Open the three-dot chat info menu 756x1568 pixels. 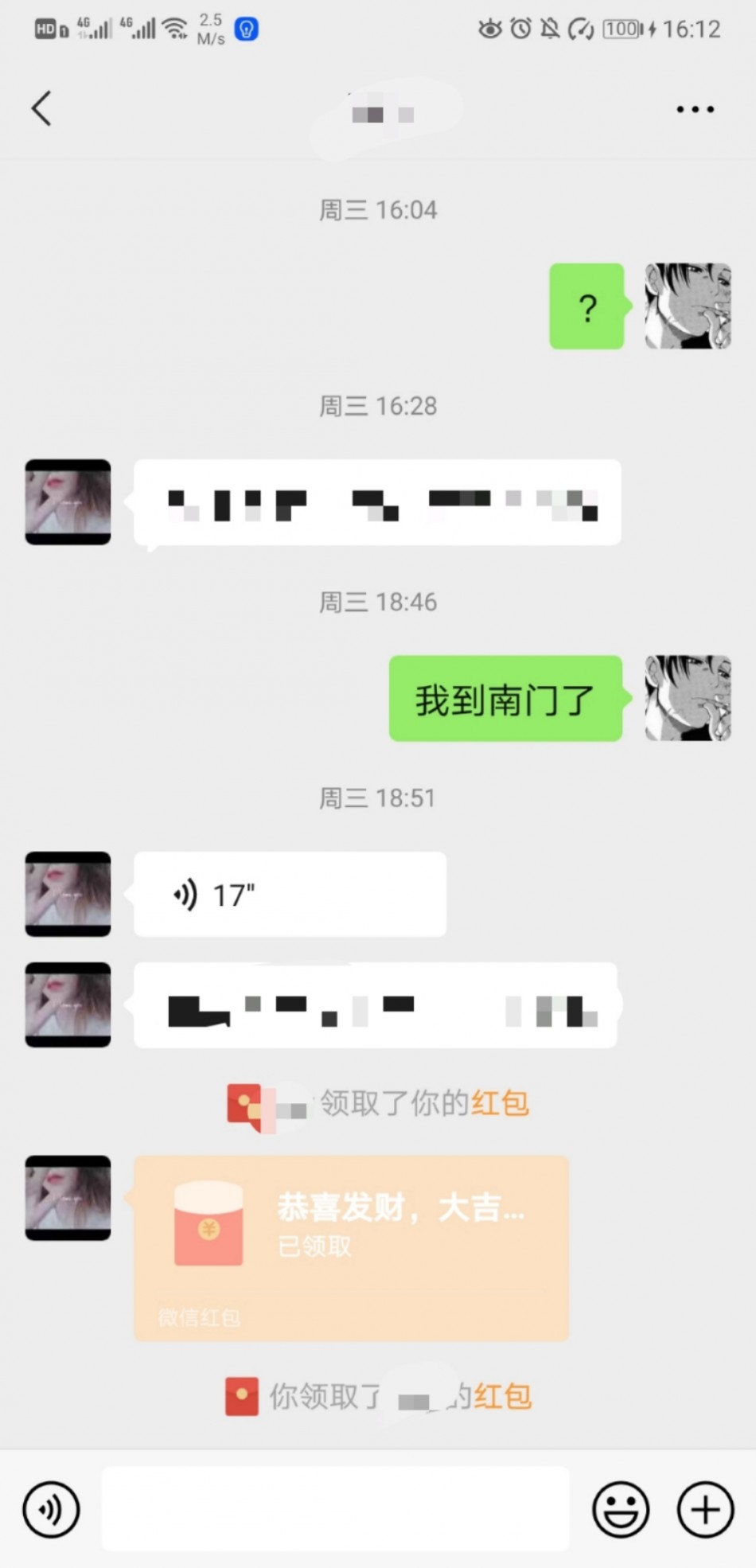695,109
